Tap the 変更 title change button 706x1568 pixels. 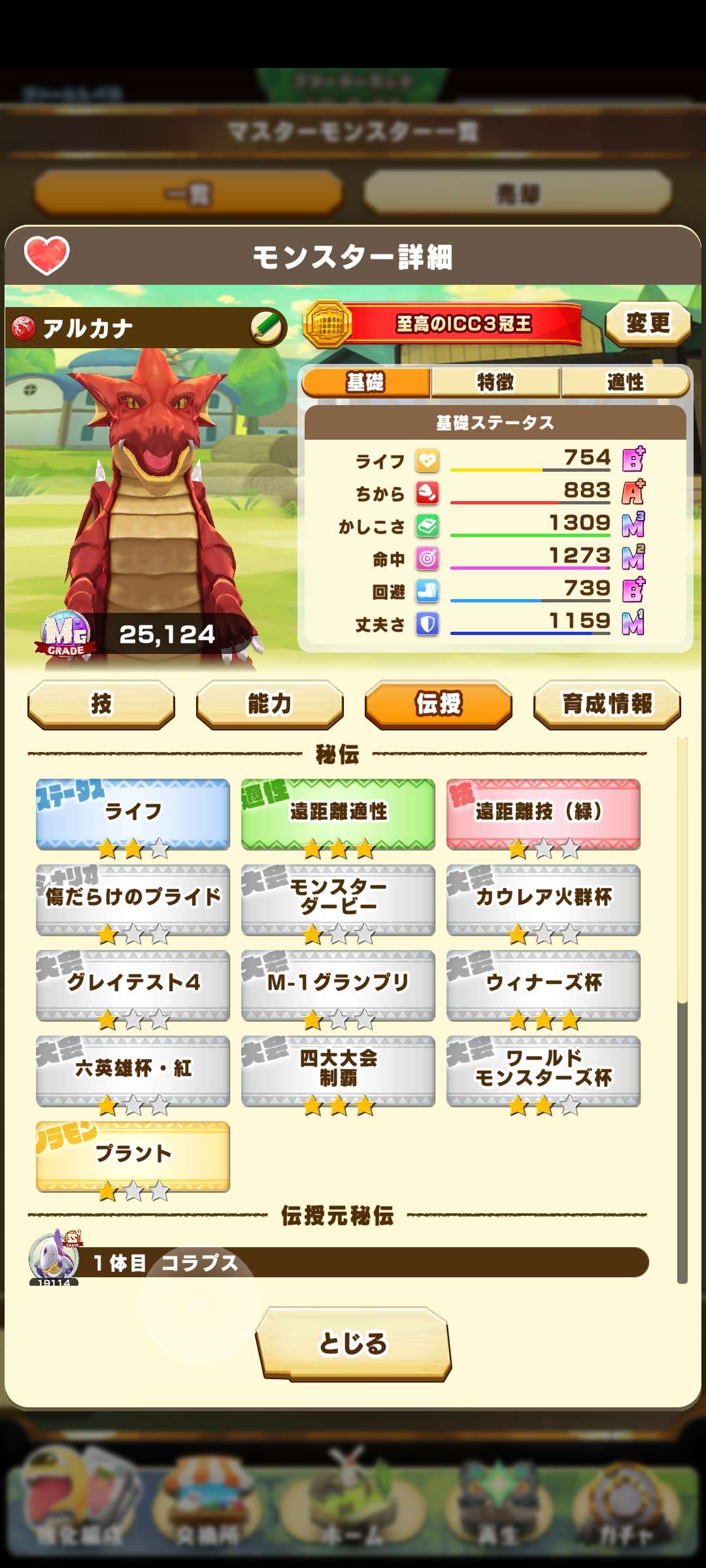647,323
